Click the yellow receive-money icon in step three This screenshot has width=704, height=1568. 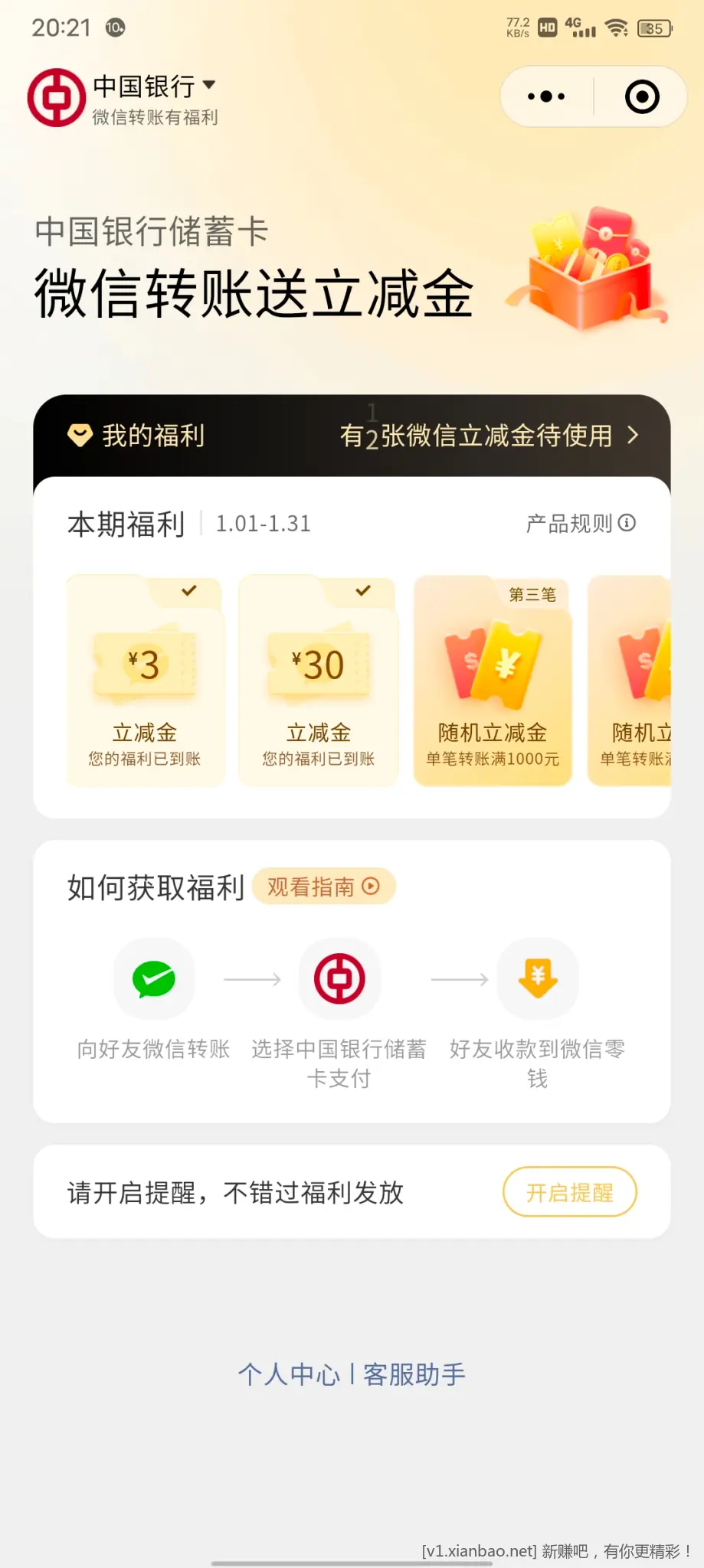(x=538, y=979)
